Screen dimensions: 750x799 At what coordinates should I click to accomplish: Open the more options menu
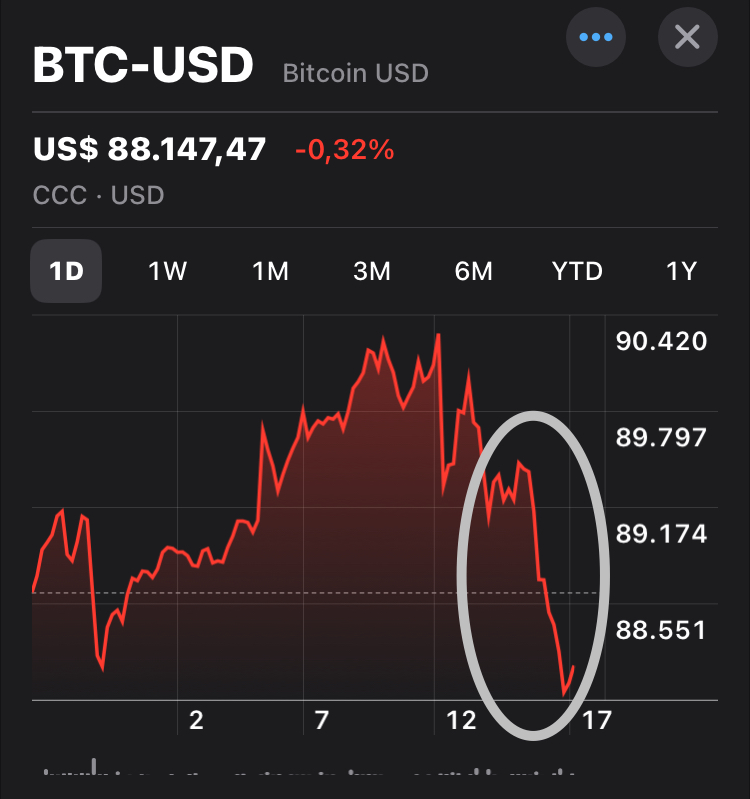[x=595, y=38]
